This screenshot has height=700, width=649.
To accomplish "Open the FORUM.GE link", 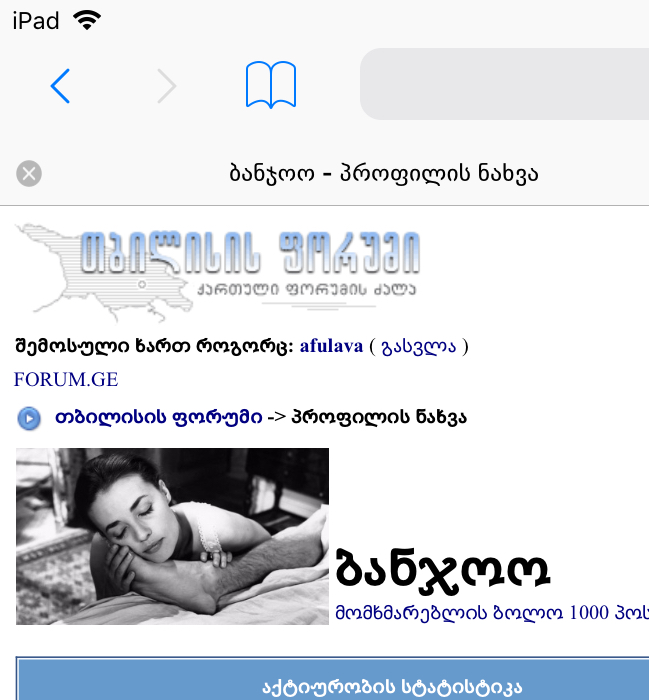I will (x=66, y=380).
